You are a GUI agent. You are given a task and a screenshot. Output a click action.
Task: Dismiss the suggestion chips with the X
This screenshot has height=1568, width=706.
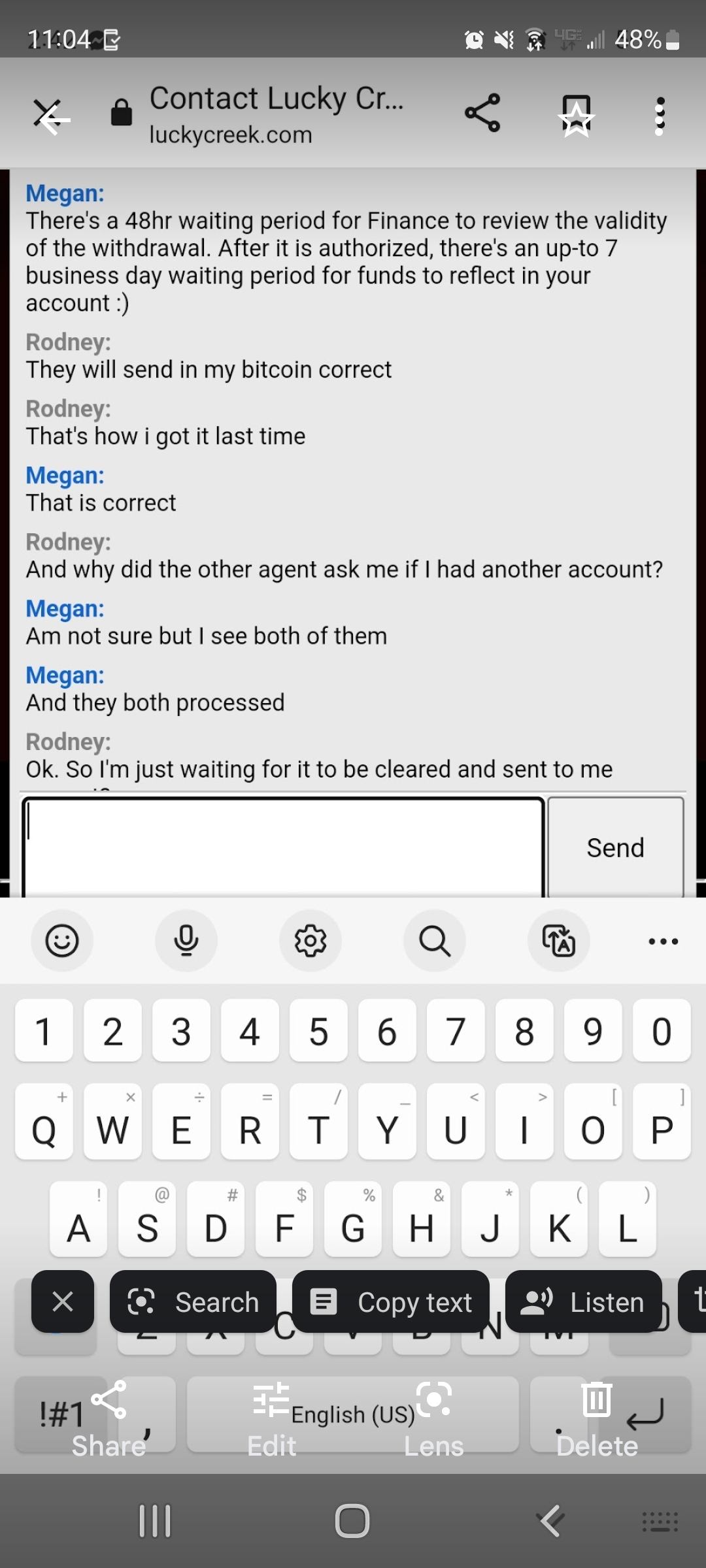[63, 1302]
